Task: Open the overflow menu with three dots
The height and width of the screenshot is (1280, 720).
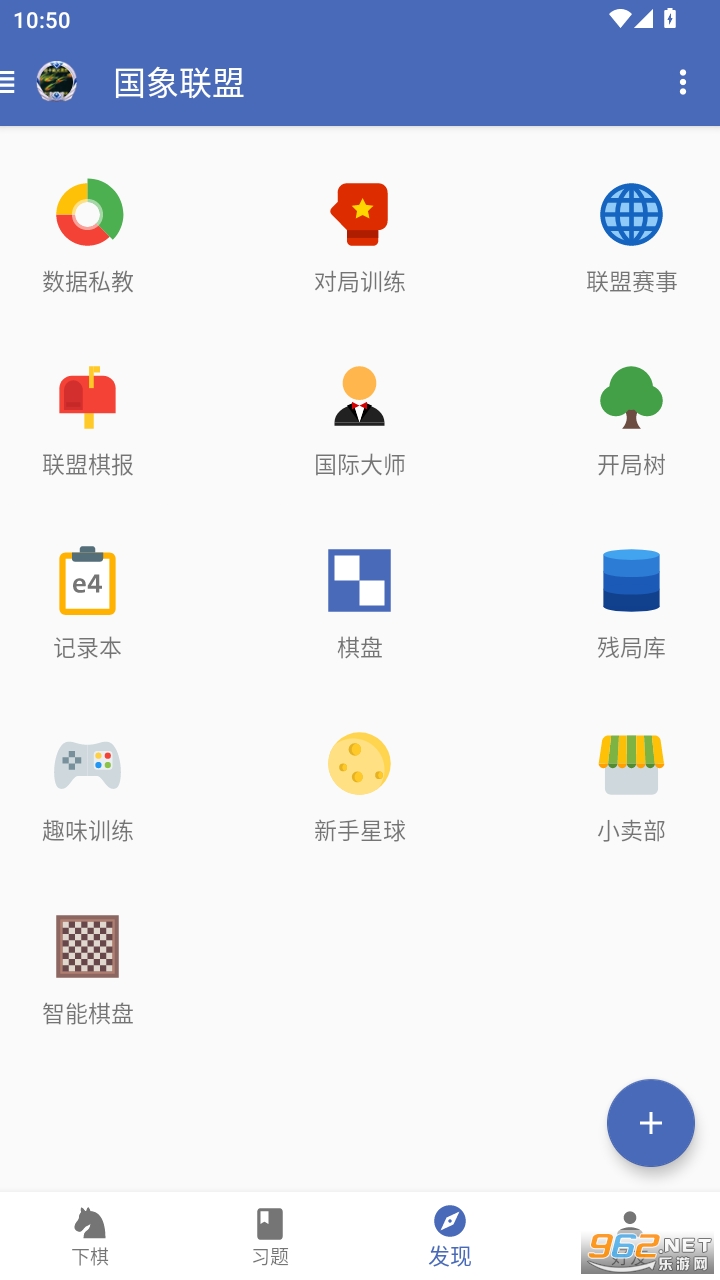Action: pyautogui.click(x=683, y=83)
